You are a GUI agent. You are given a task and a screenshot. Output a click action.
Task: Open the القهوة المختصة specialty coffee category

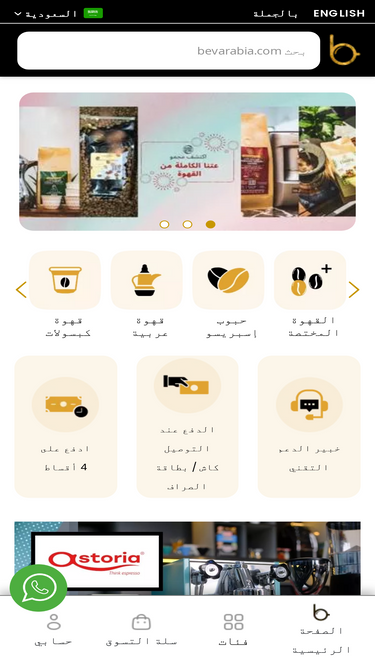(310, 295)
